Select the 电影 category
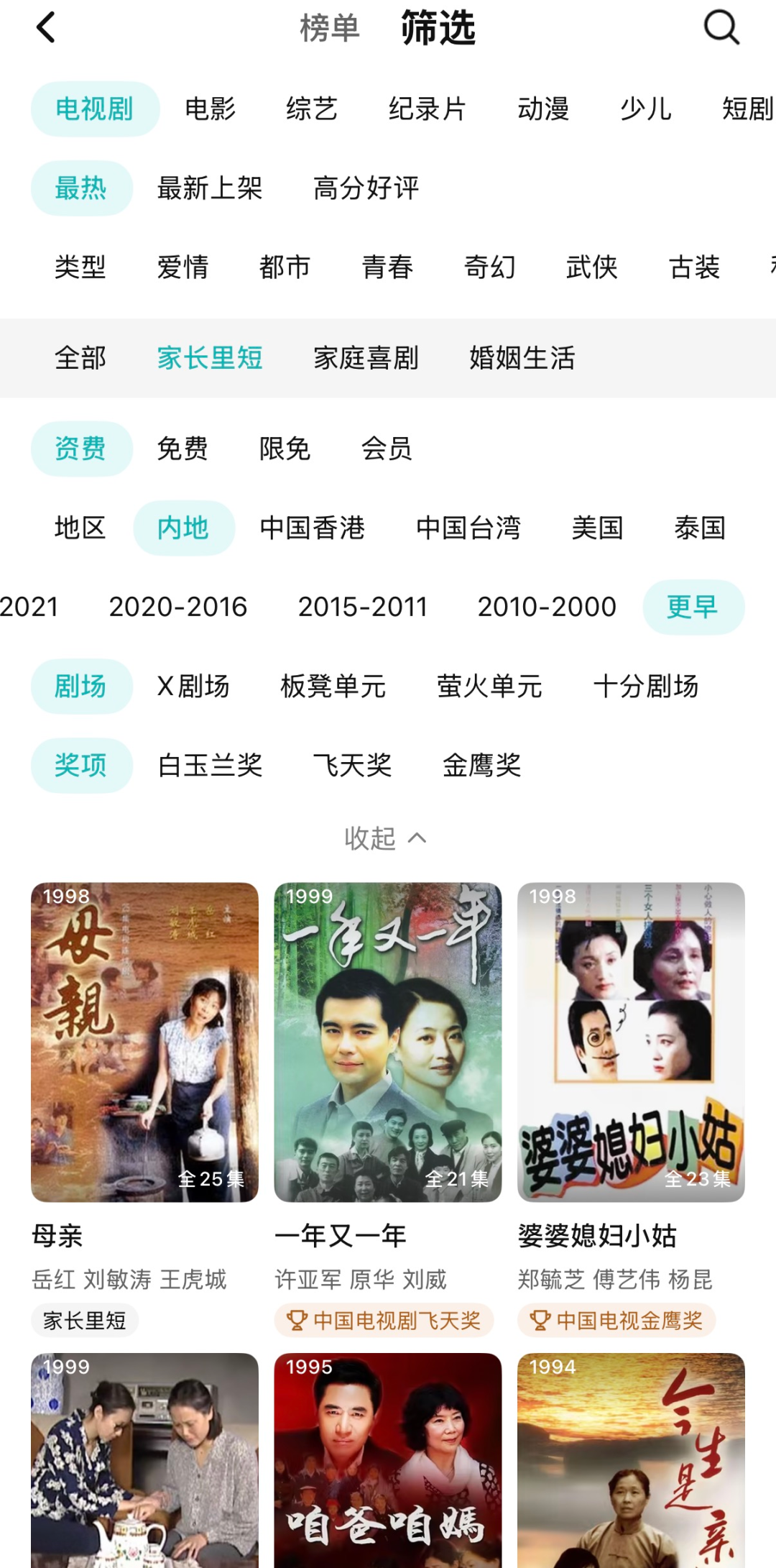This screenshot has width=776, height=1568. [210, 109]
